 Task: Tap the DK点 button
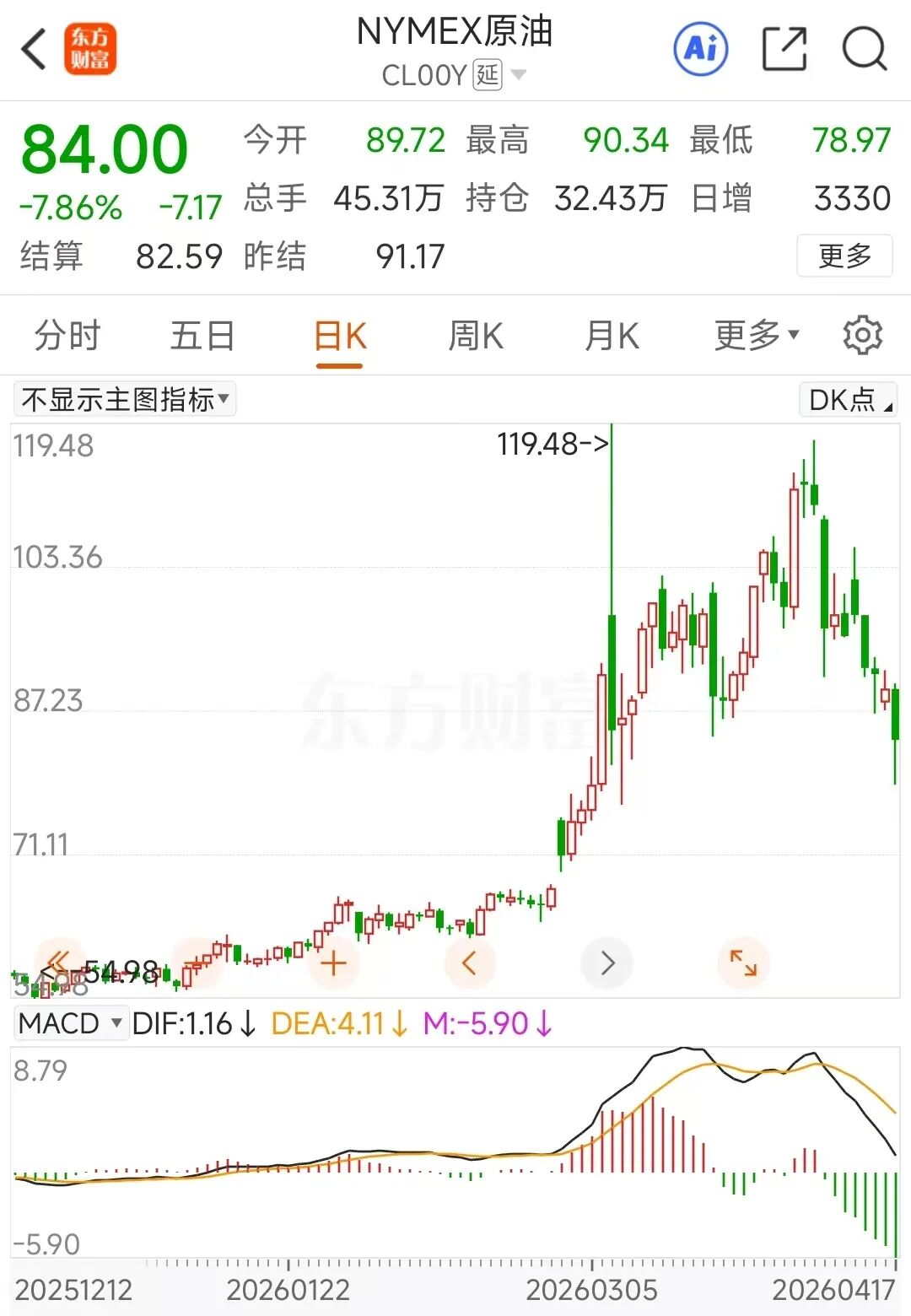click(x=848, y=399)
